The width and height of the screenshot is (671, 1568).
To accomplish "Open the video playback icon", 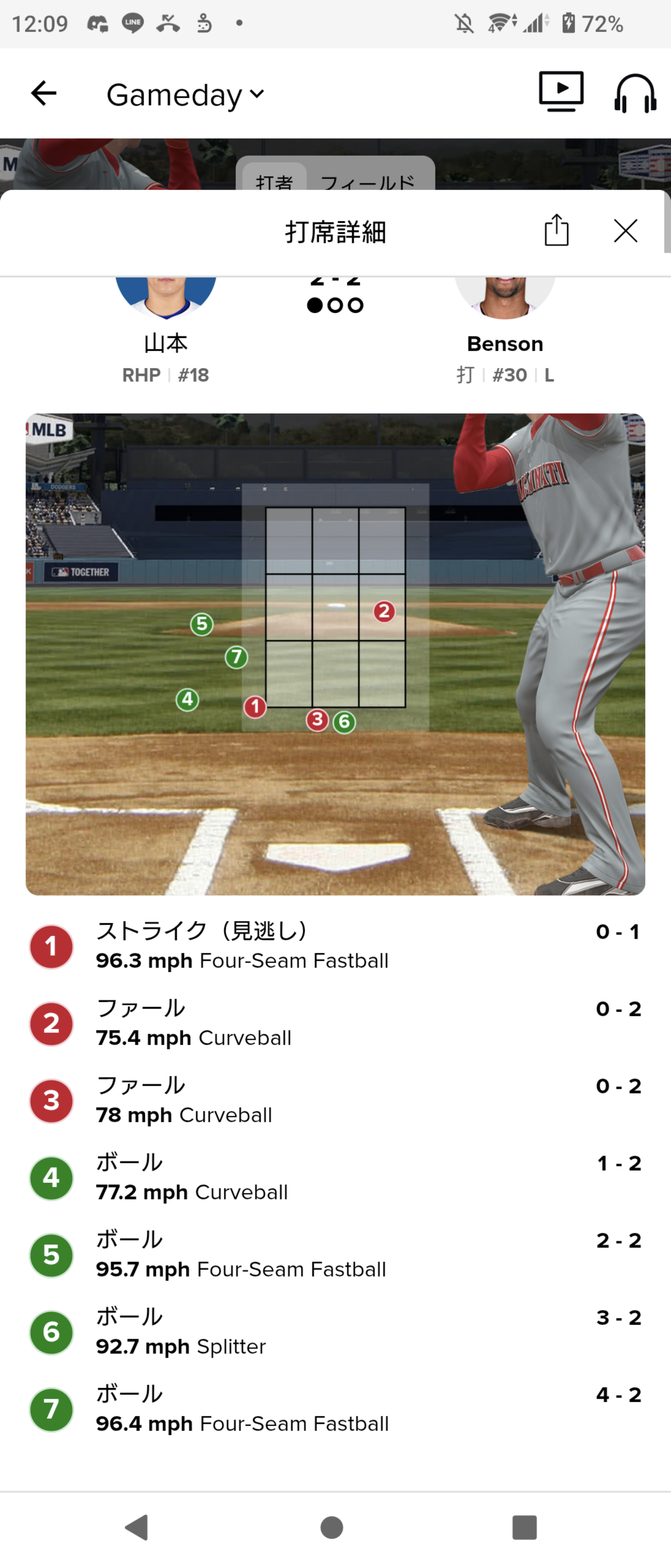I will 561,92.
